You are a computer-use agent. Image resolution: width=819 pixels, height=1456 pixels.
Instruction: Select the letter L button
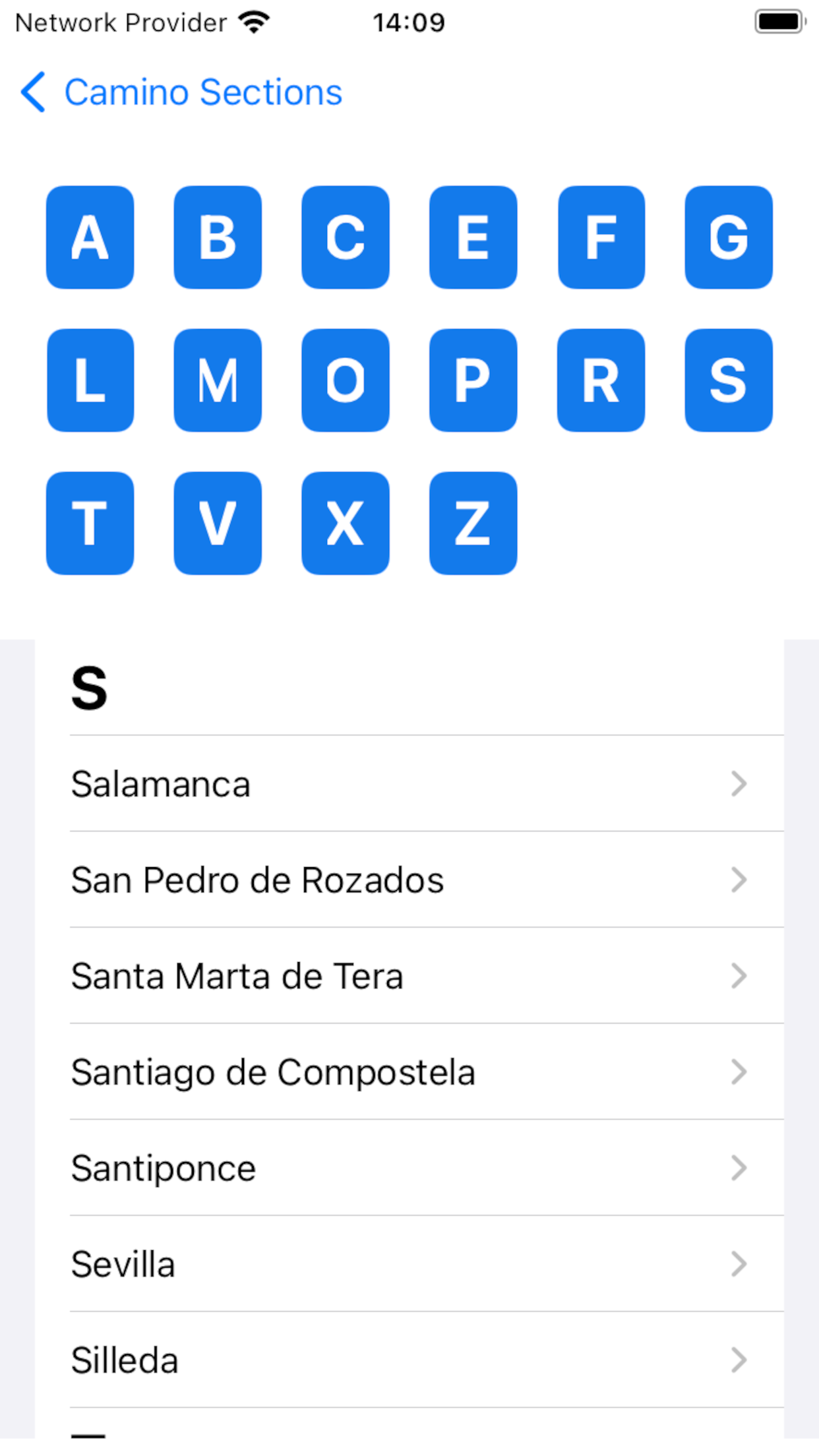[90, 380]
